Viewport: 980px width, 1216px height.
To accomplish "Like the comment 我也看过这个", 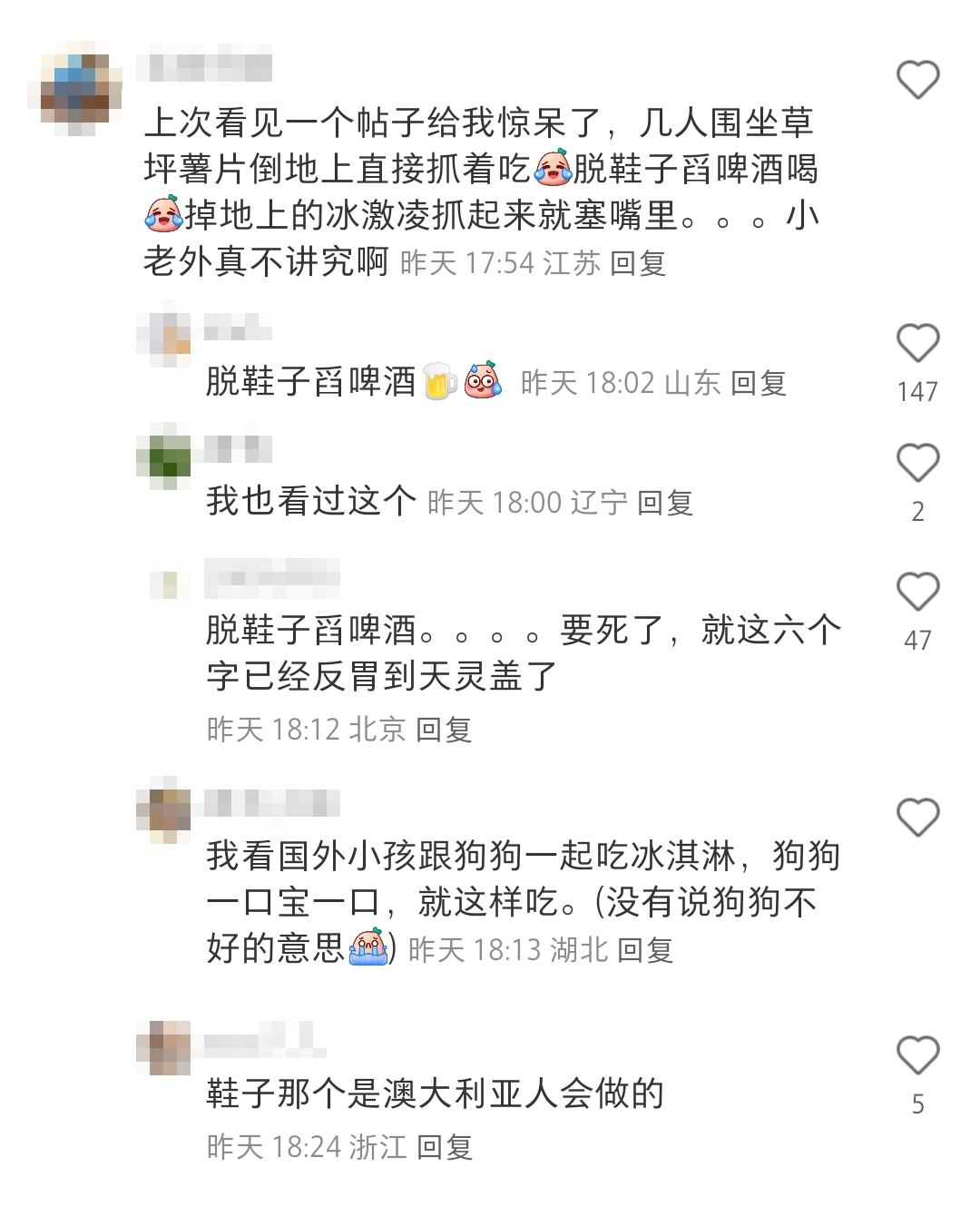I will tap(917, 463).
